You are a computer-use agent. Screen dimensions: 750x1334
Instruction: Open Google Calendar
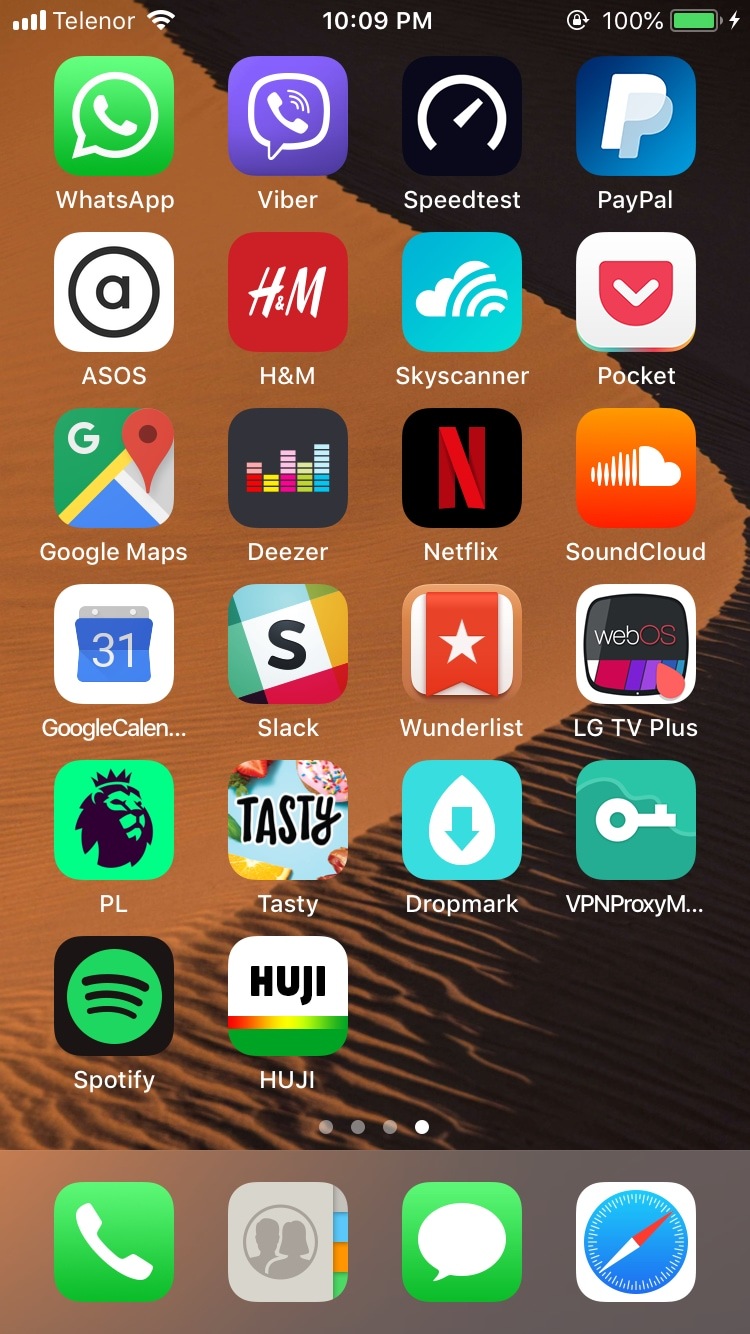click(x=114, y=644)
